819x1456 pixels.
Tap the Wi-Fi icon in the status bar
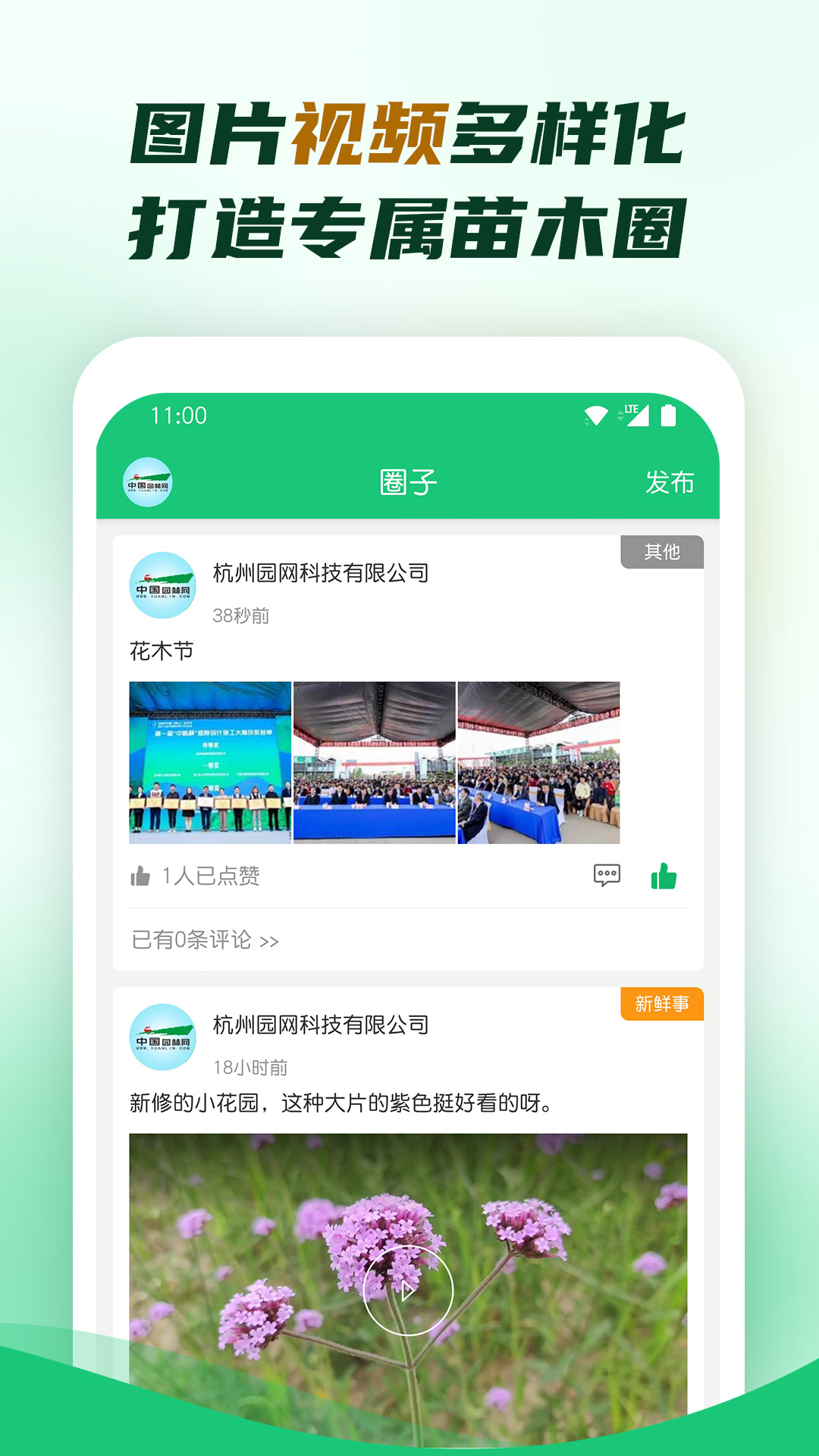pyautogui.click(x=595, y=413)
